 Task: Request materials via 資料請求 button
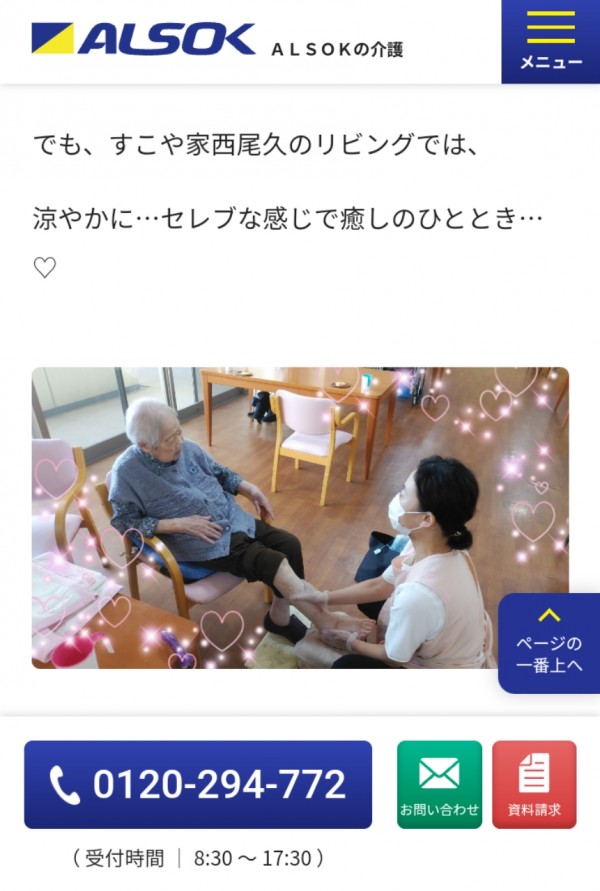point(534,785)
